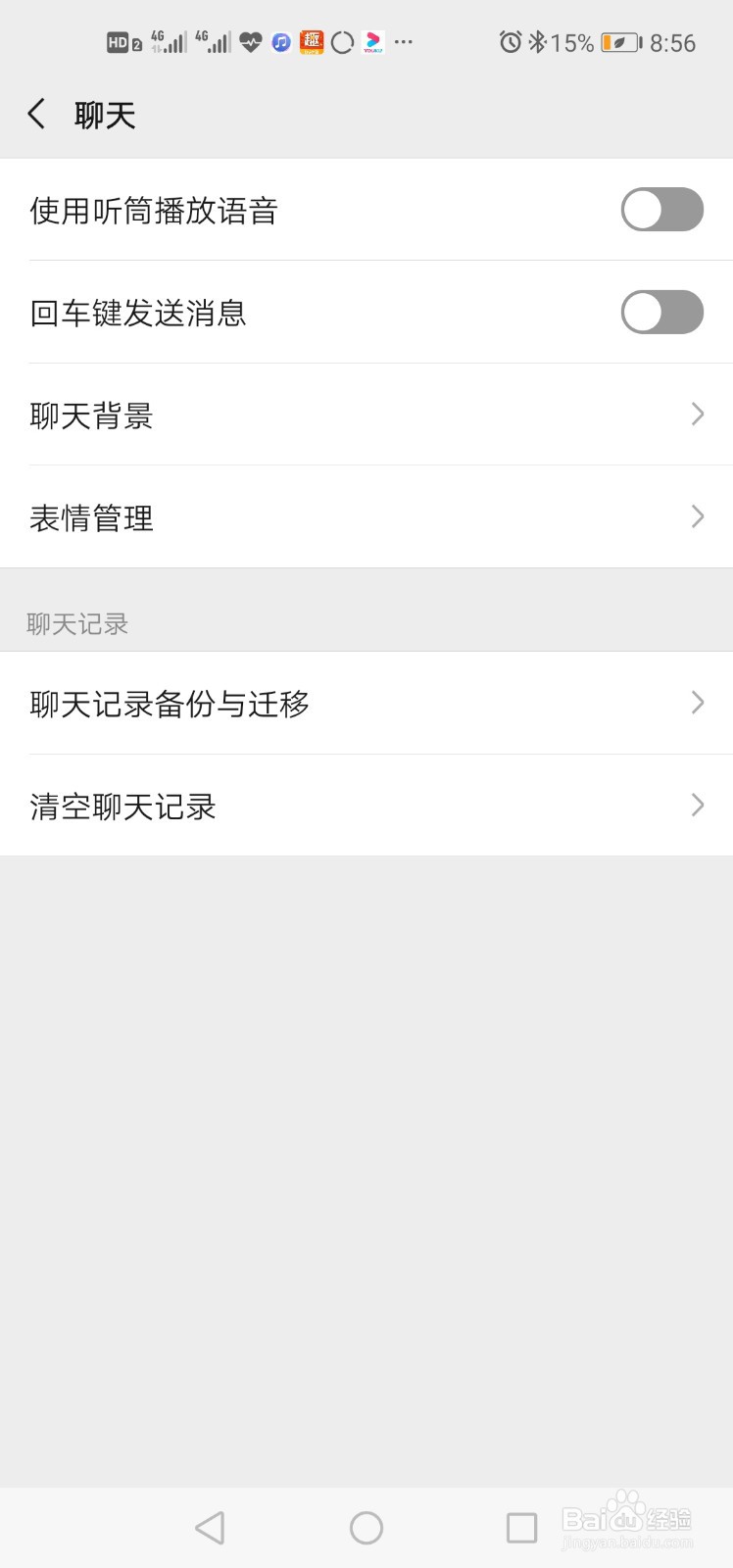733x1568 pixels.
Task: Open the music note notification icon
Action: (x=280, y=41)
